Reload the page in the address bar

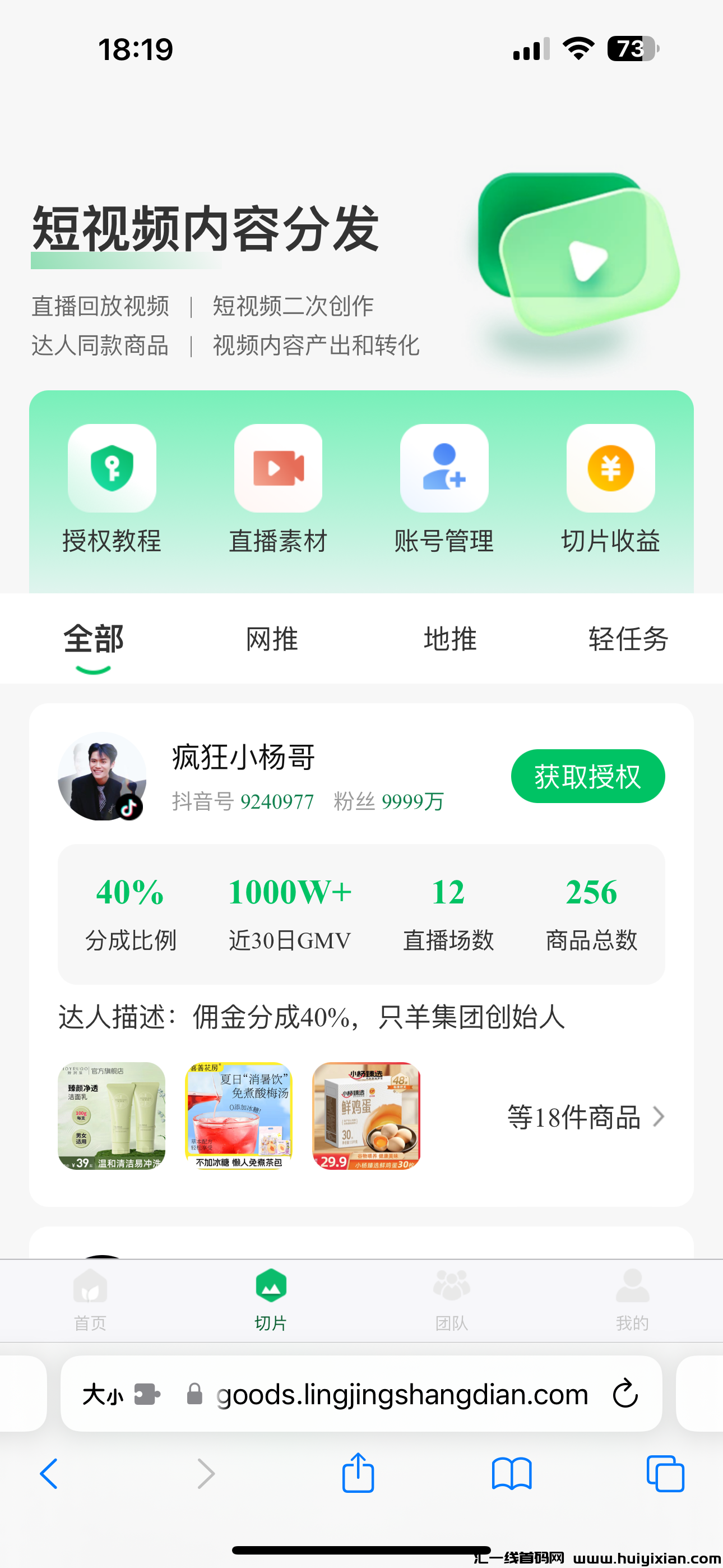625,1394
